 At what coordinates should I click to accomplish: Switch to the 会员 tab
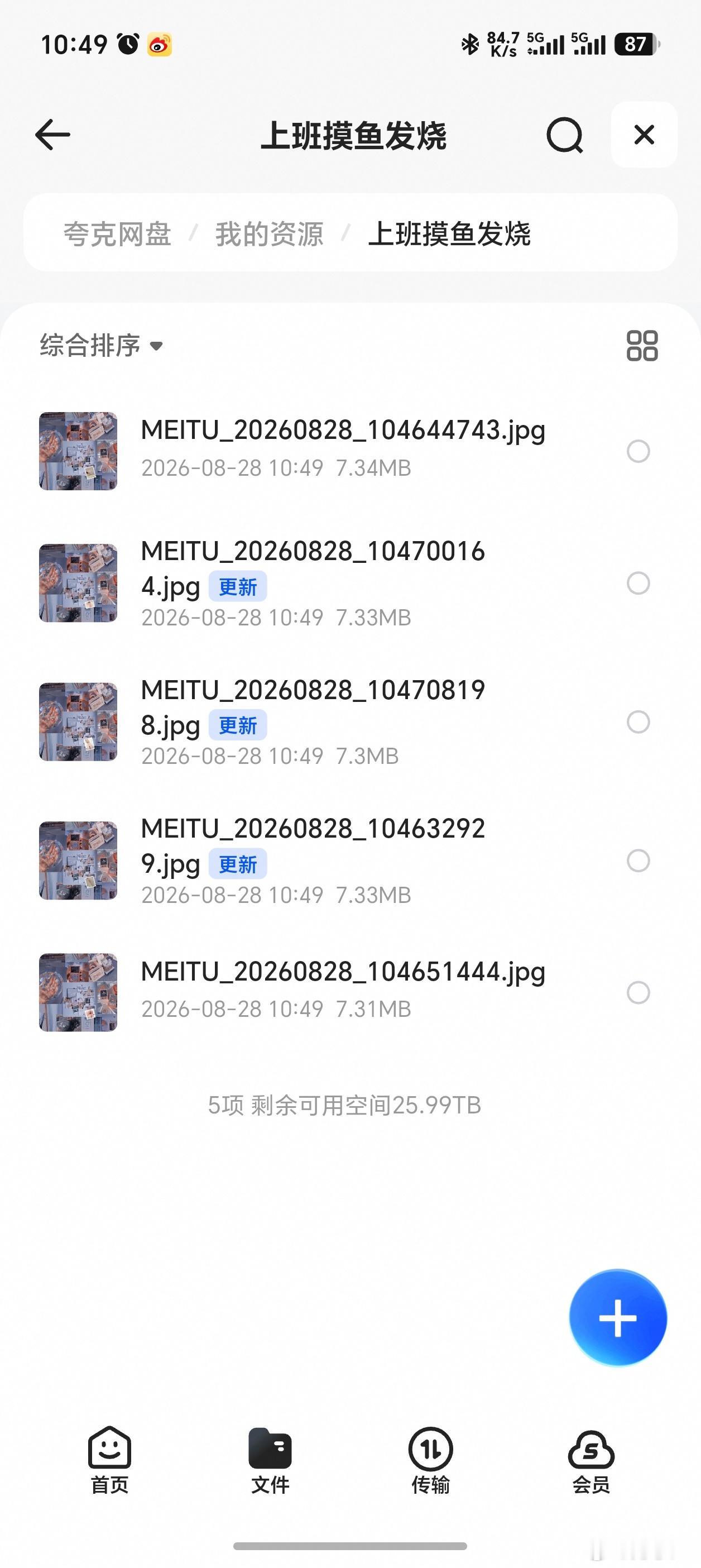(591, 1460)
